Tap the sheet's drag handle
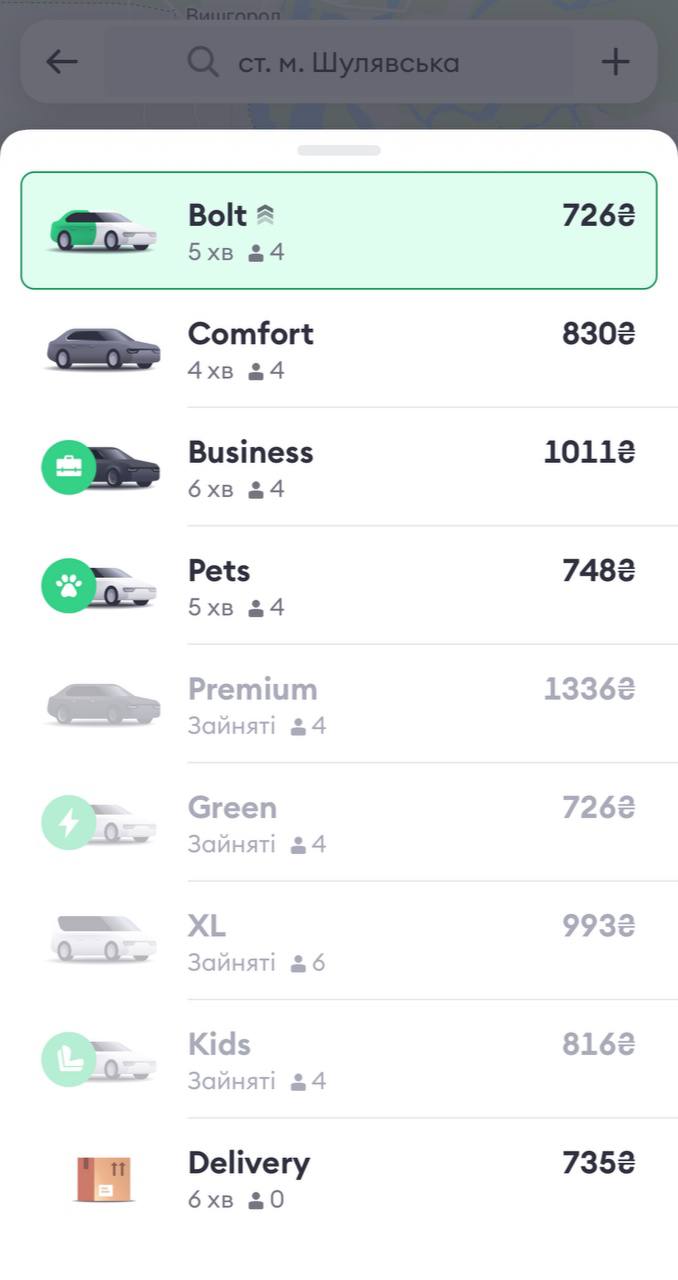 pos(339,150)
